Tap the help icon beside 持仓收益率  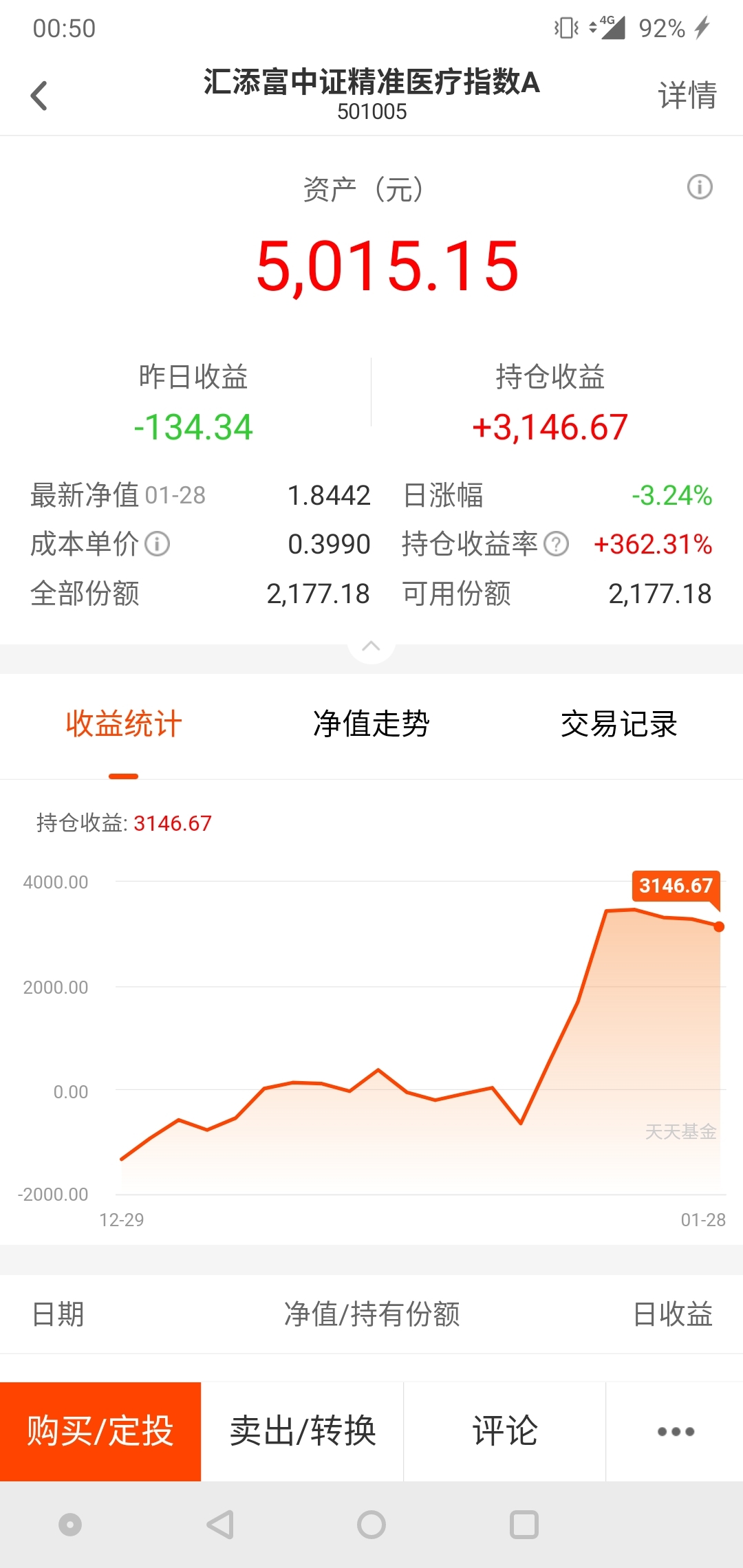(x=556, y=544)
